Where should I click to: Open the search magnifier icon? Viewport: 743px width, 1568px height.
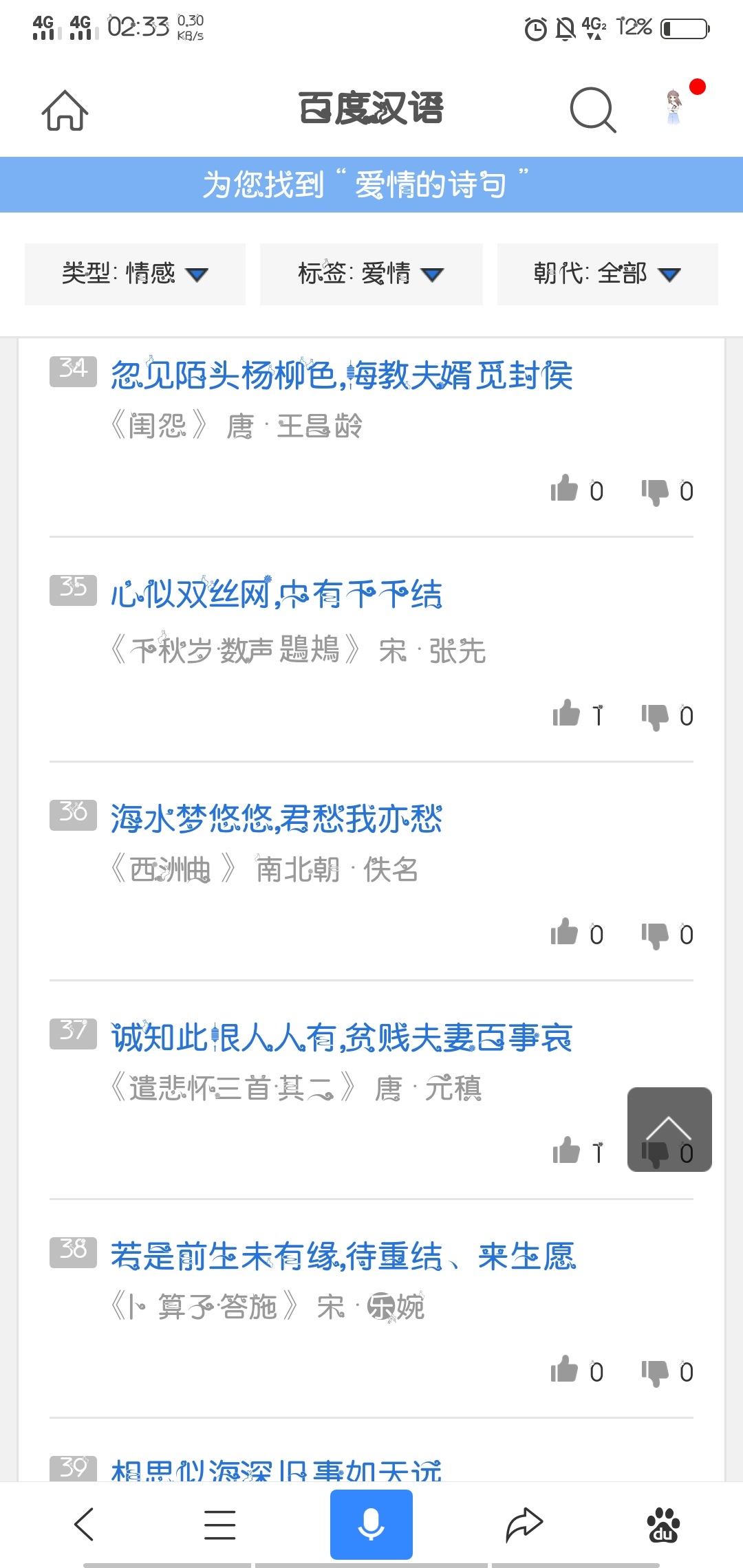593,110
